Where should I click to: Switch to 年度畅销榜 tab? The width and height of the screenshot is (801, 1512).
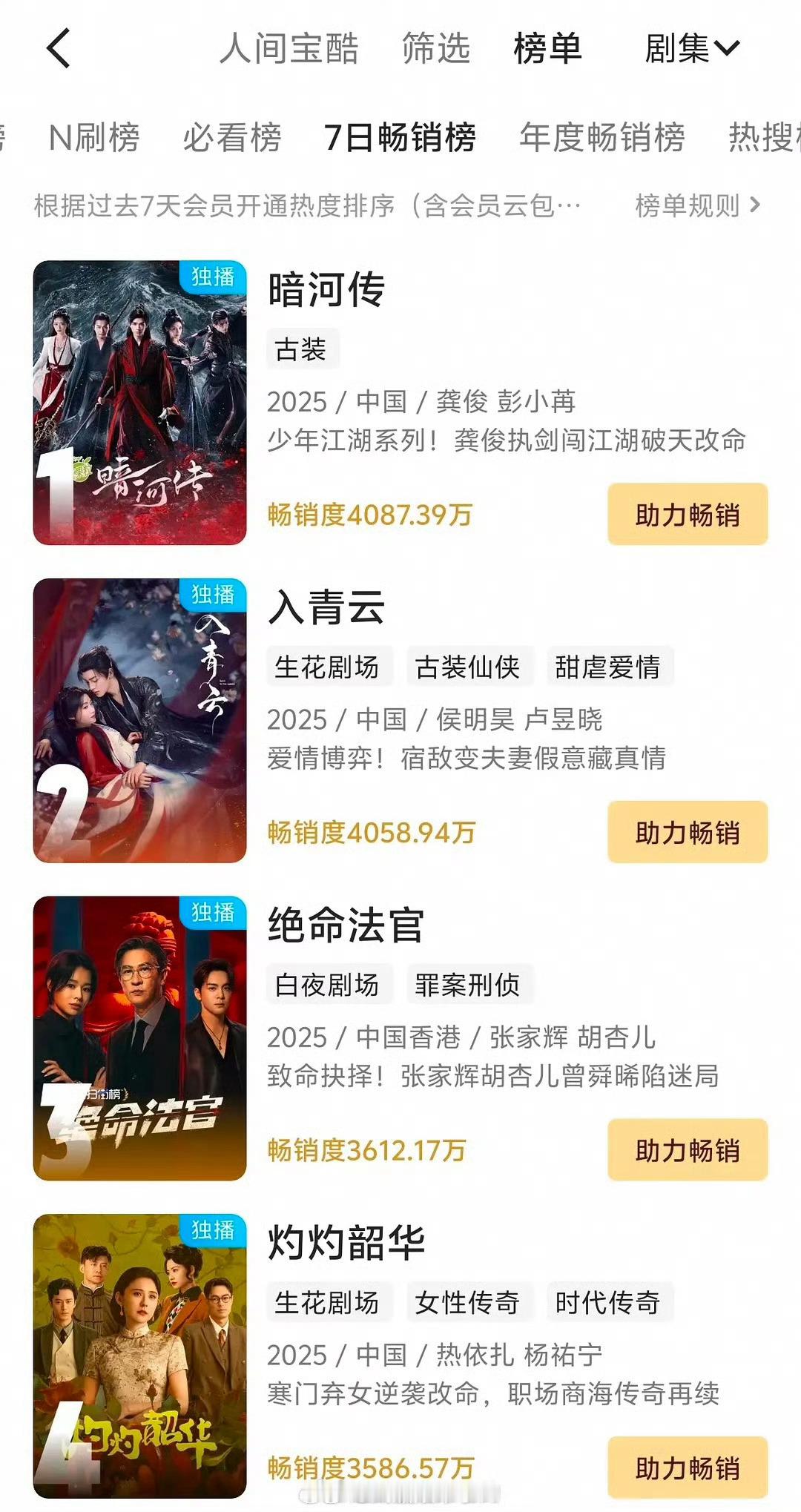pos(602,137)
